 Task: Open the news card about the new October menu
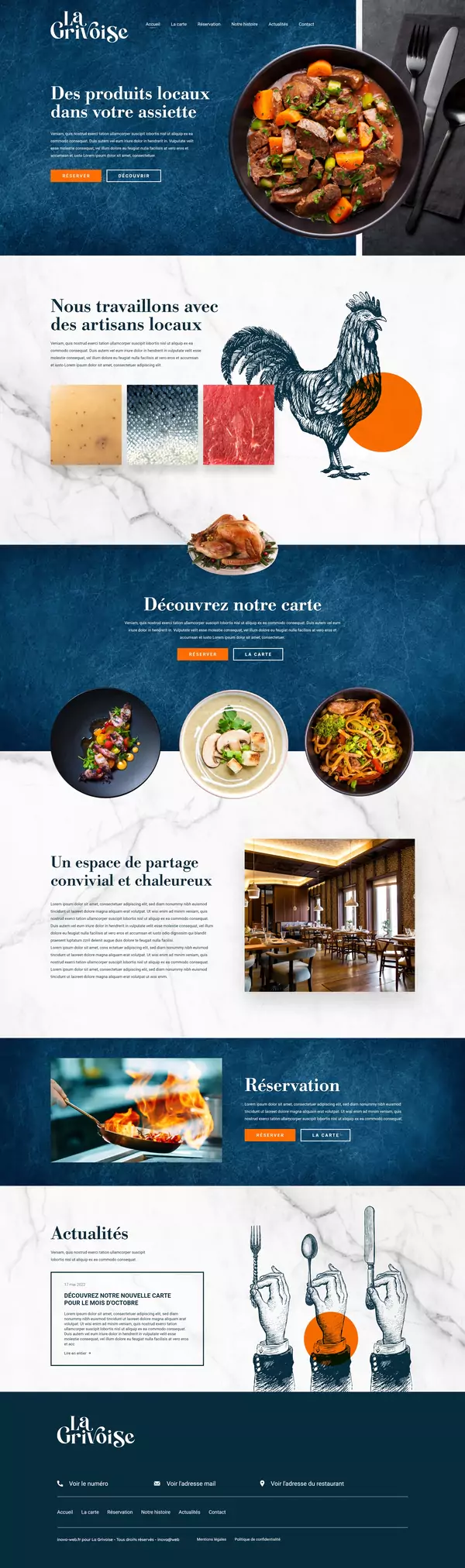point(118,1299)
